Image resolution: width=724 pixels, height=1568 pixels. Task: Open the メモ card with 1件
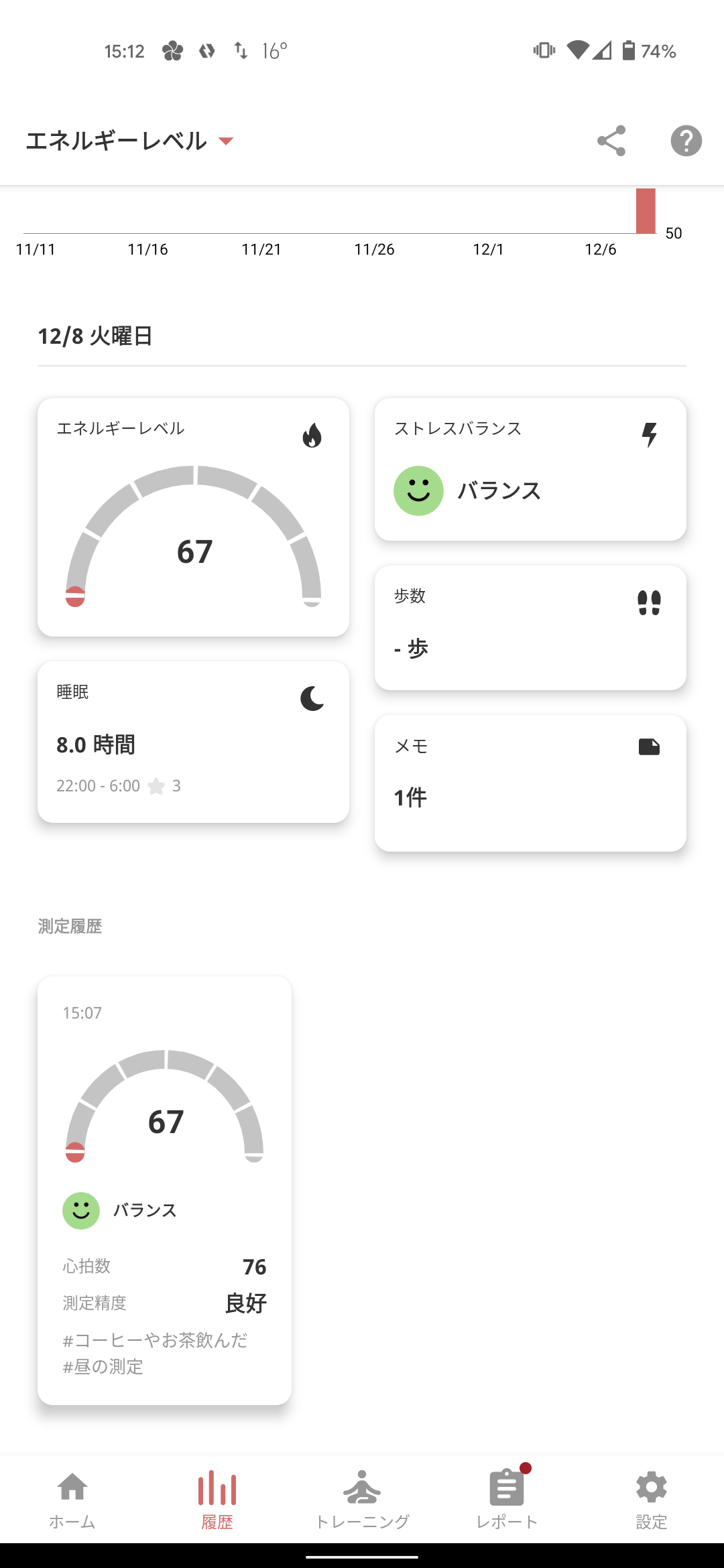pos(530,783)
